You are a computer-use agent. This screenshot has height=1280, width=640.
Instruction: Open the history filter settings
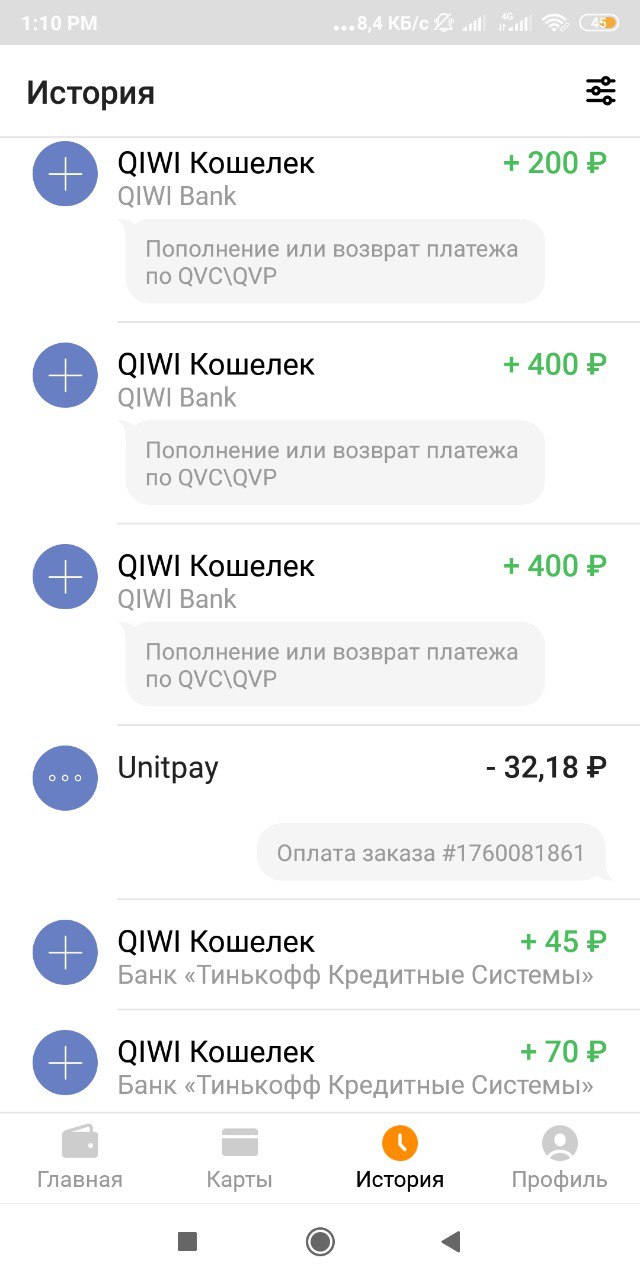[601, 91]
